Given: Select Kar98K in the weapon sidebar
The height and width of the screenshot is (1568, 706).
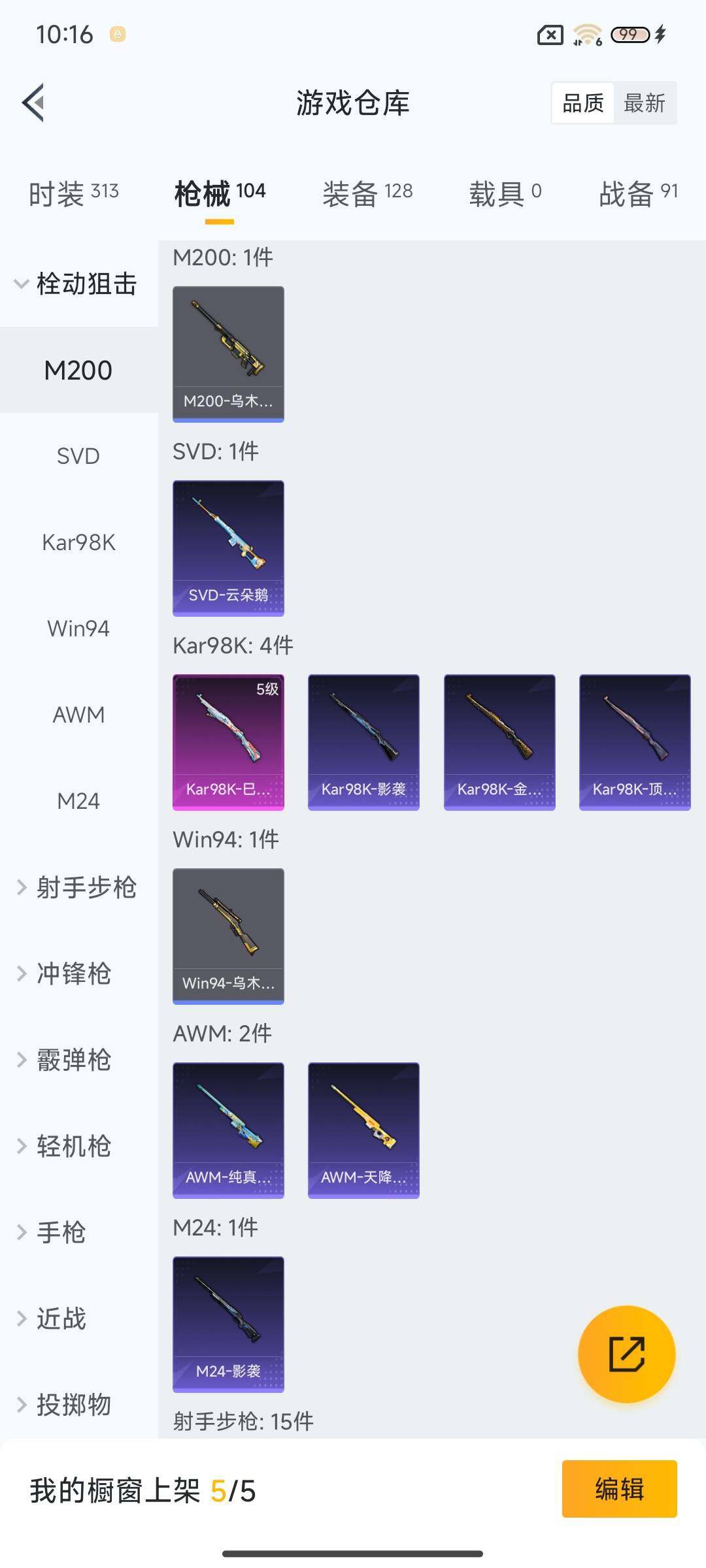Looking at the screenshot, I should click(x=78, y=542).
